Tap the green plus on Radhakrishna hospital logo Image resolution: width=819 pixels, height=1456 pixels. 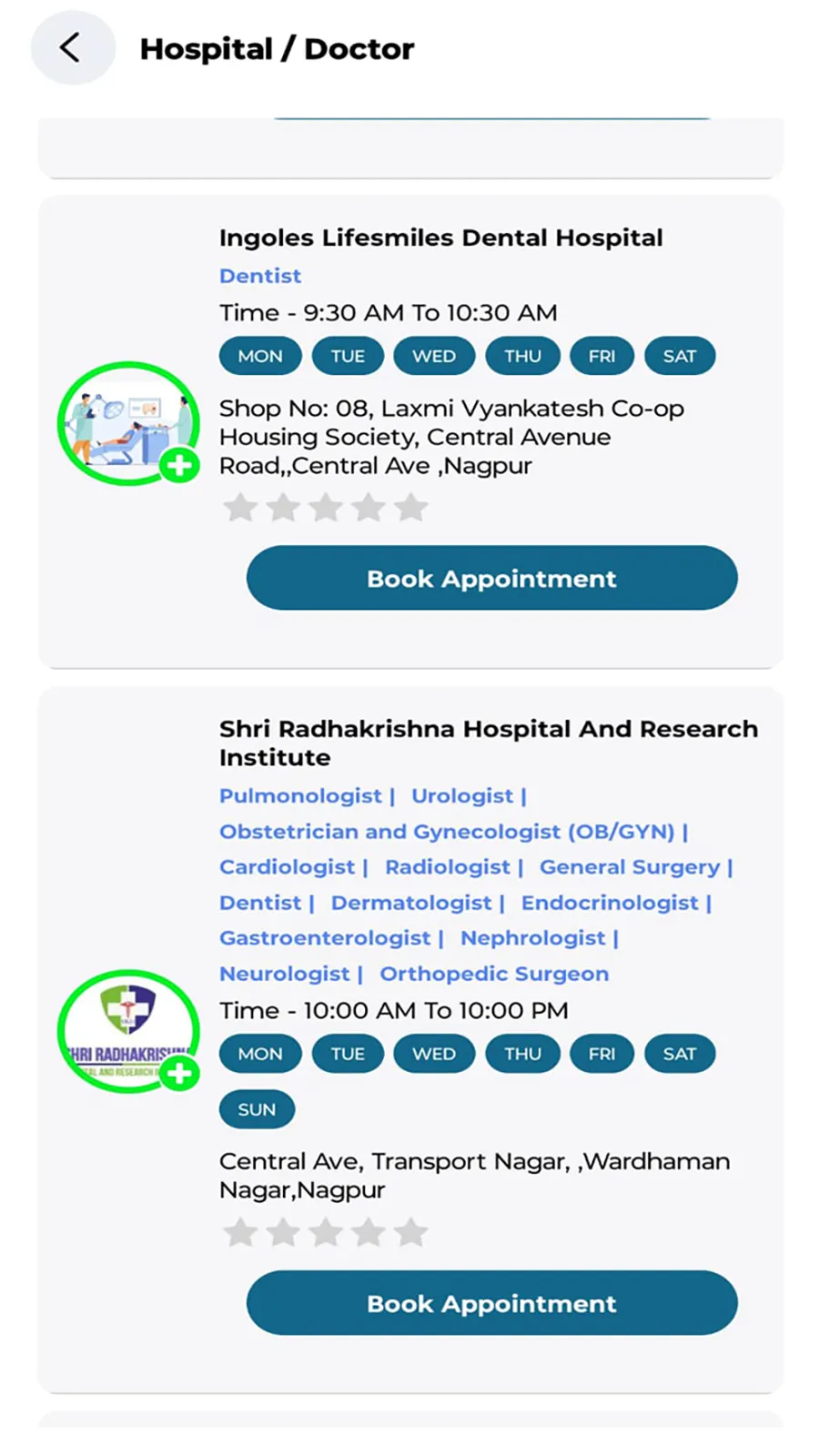[x=179, y=1073]
